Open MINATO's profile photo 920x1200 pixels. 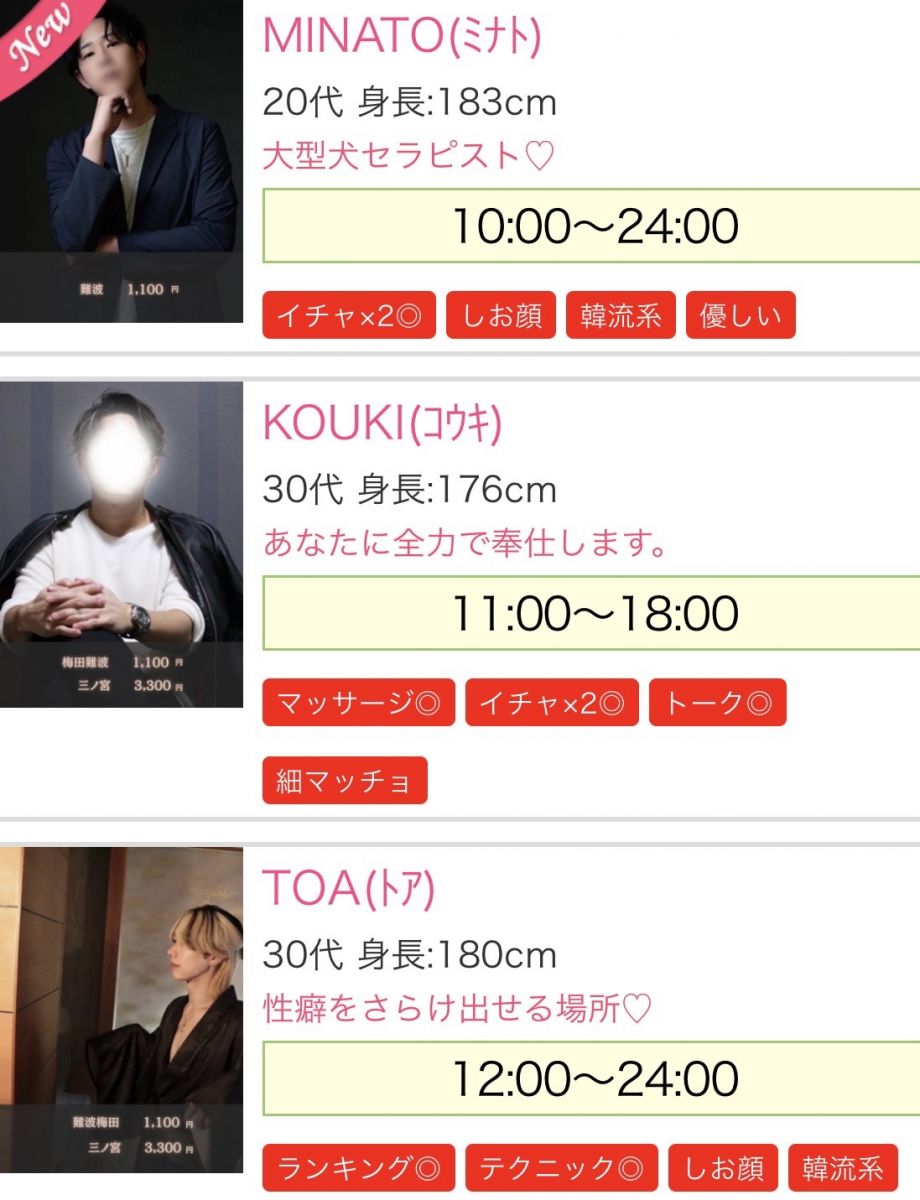tap(121, 160)
